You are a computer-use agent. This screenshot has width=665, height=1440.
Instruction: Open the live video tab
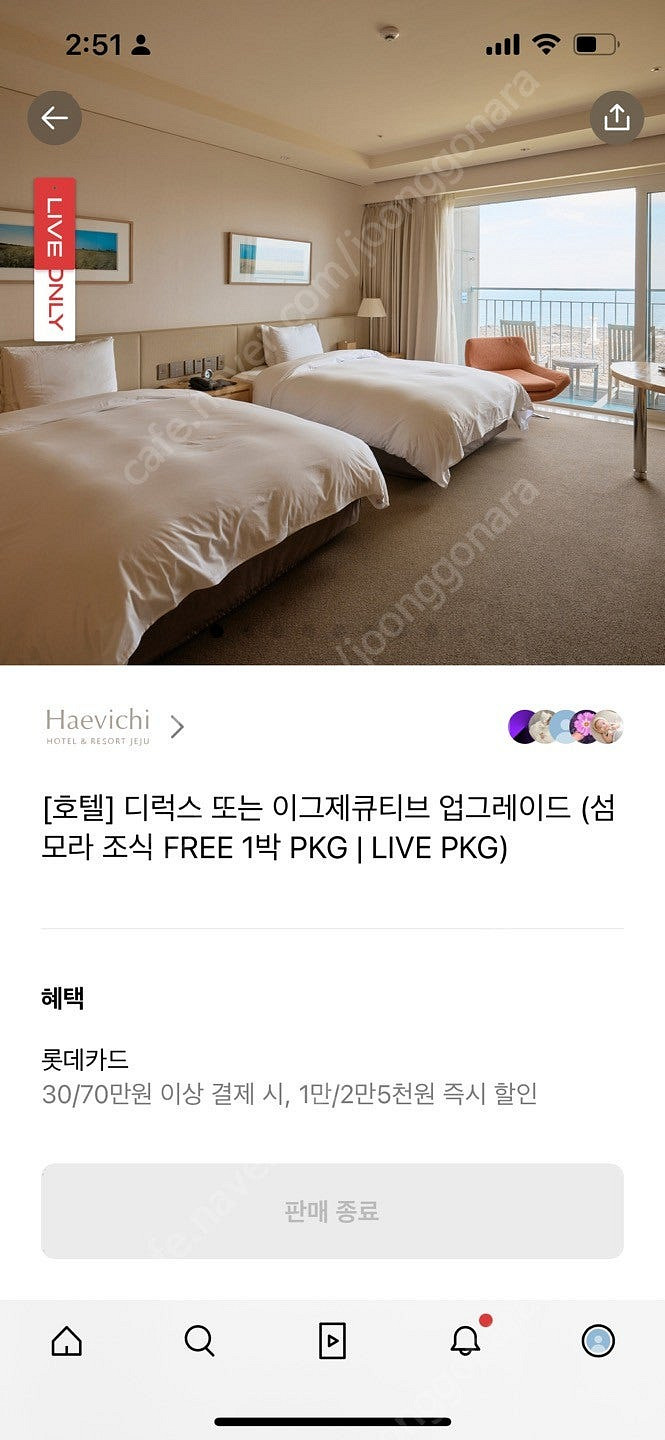coord(332,1341)
